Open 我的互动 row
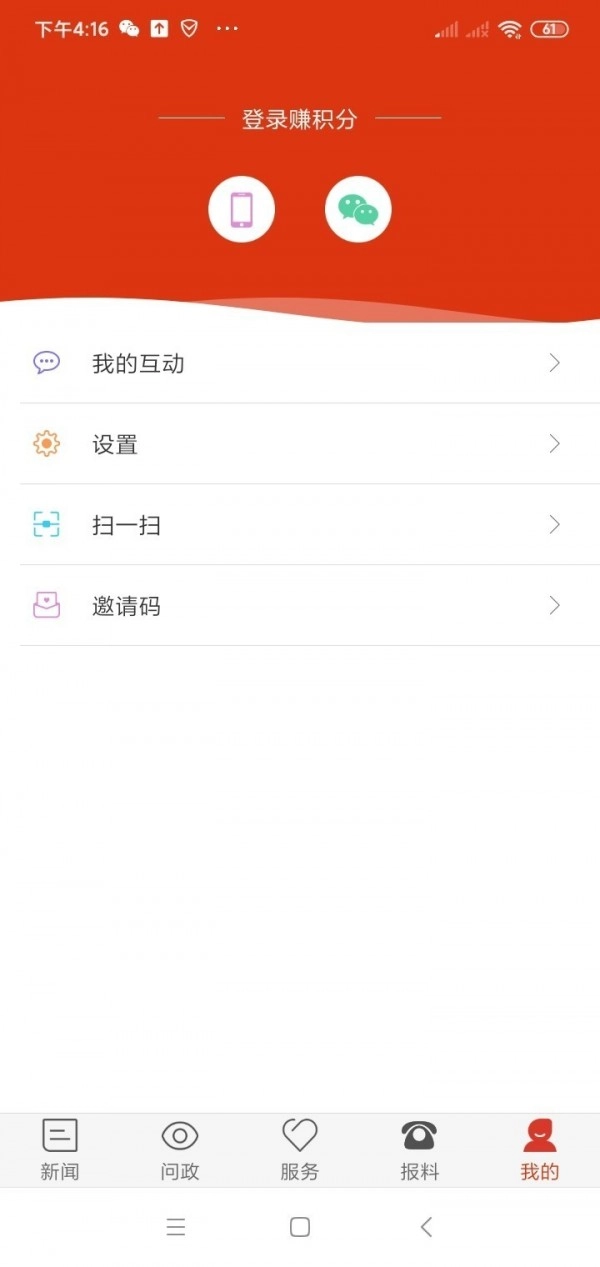Viewport: 600px width, 1267px height. point(300,364)
